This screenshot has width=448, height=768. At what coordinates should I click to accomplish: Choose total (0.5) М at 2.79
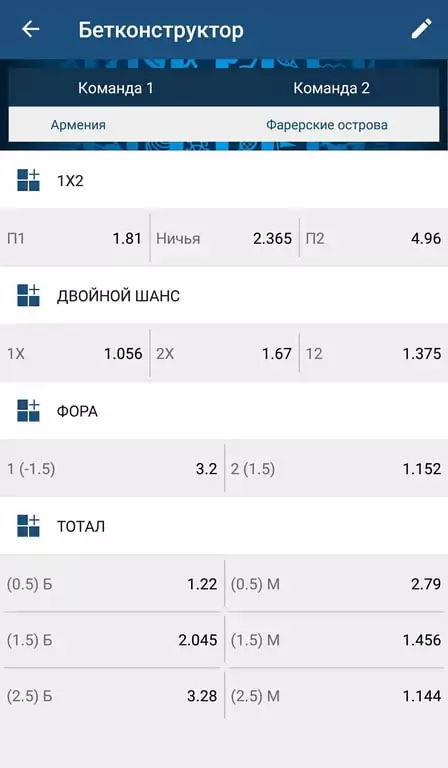click(x=336, y=584)
